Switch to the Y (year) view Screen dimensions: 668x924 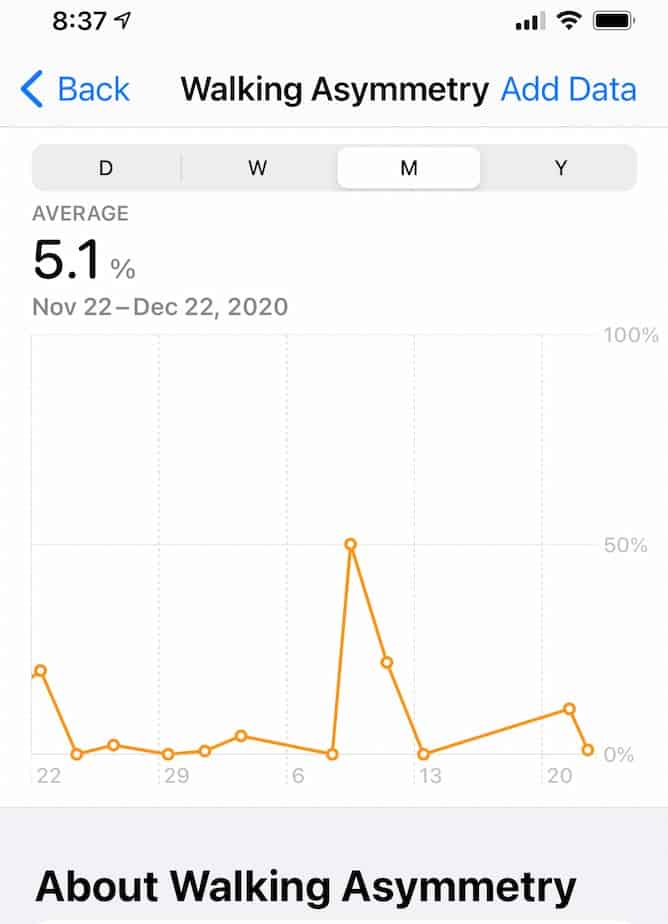[560, 168]
